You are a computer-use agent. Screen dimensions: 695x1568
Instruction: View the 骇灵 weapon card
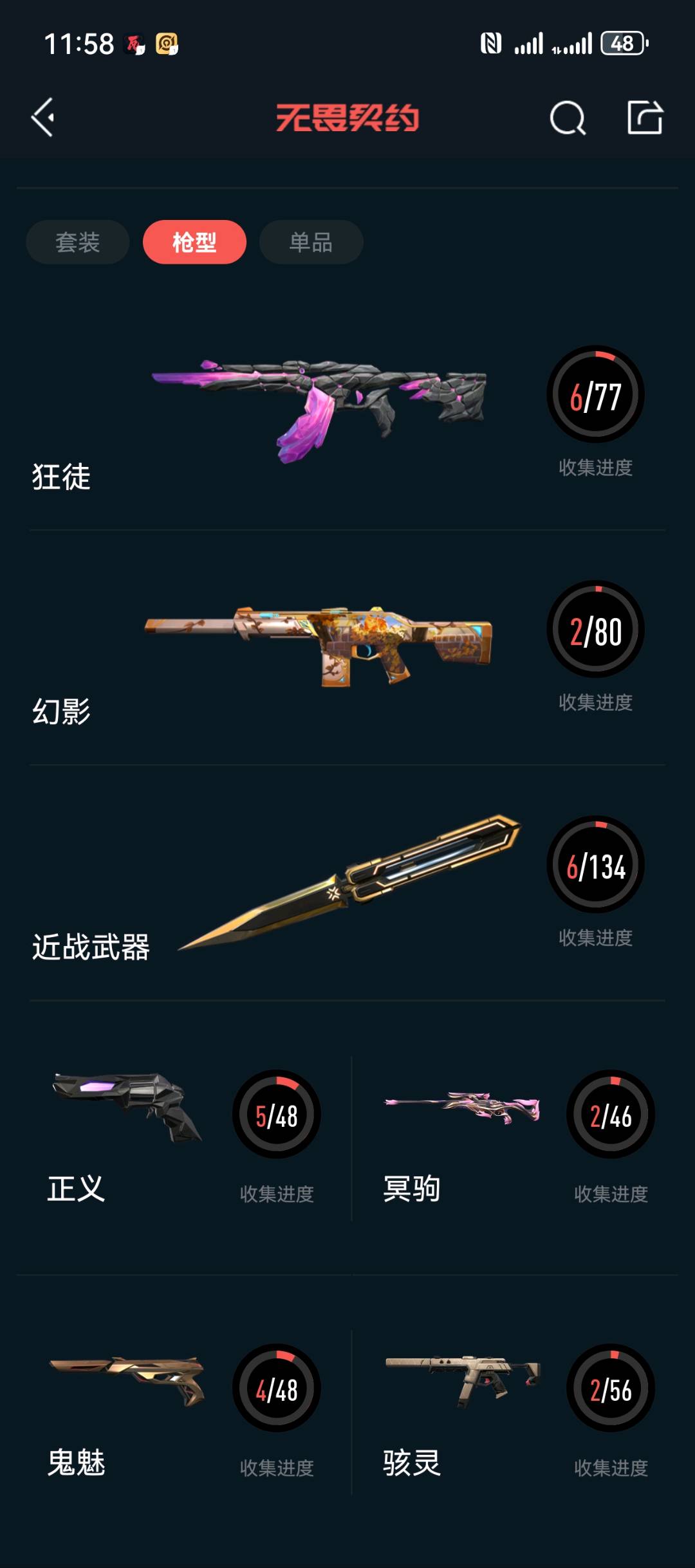(x=515, y=1412)
